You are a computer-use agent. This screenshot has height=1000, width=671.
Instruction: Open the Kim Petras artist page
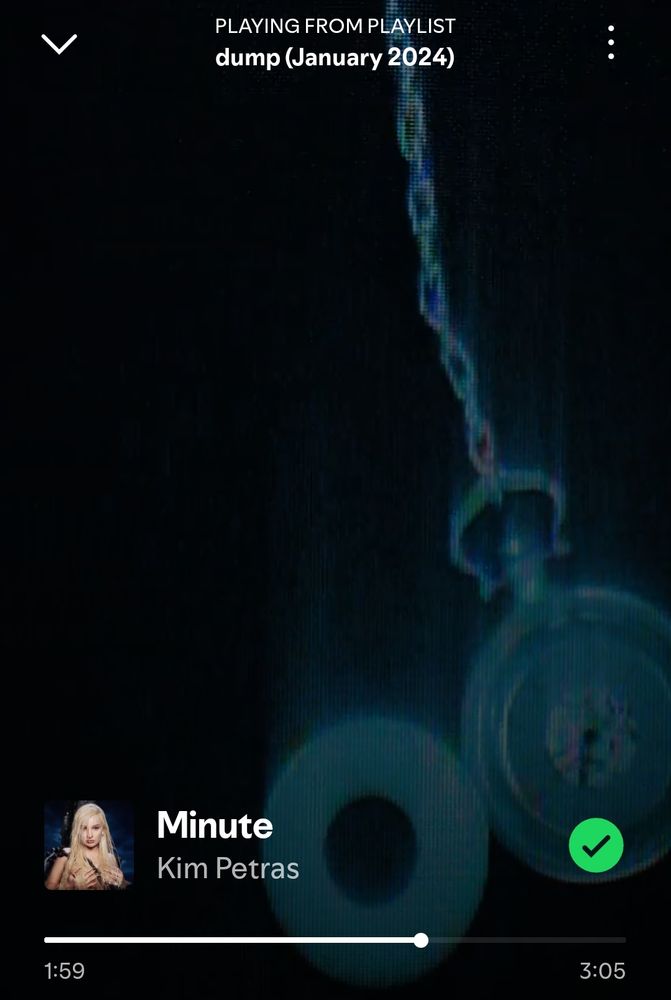point(228,868)
